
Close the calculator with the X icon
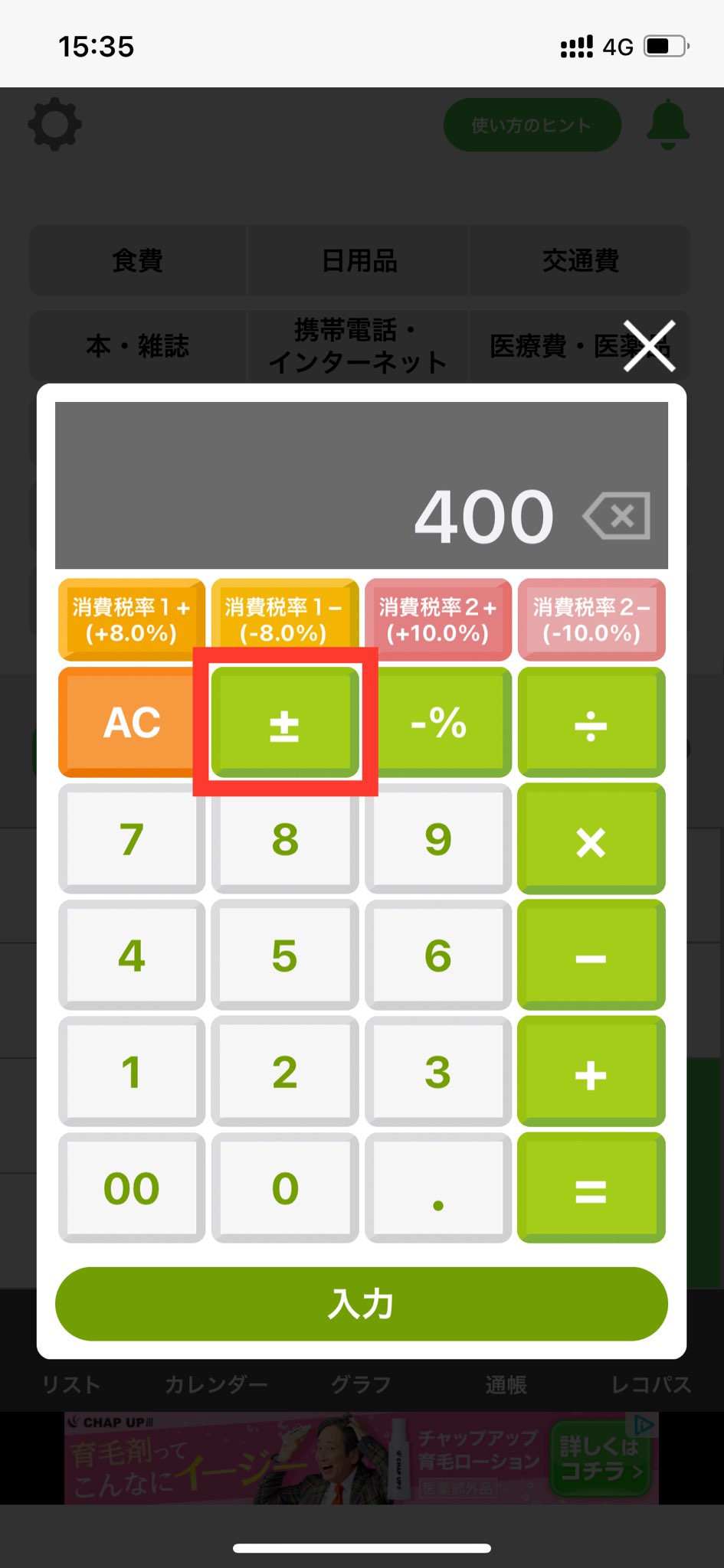click(648, 345)
